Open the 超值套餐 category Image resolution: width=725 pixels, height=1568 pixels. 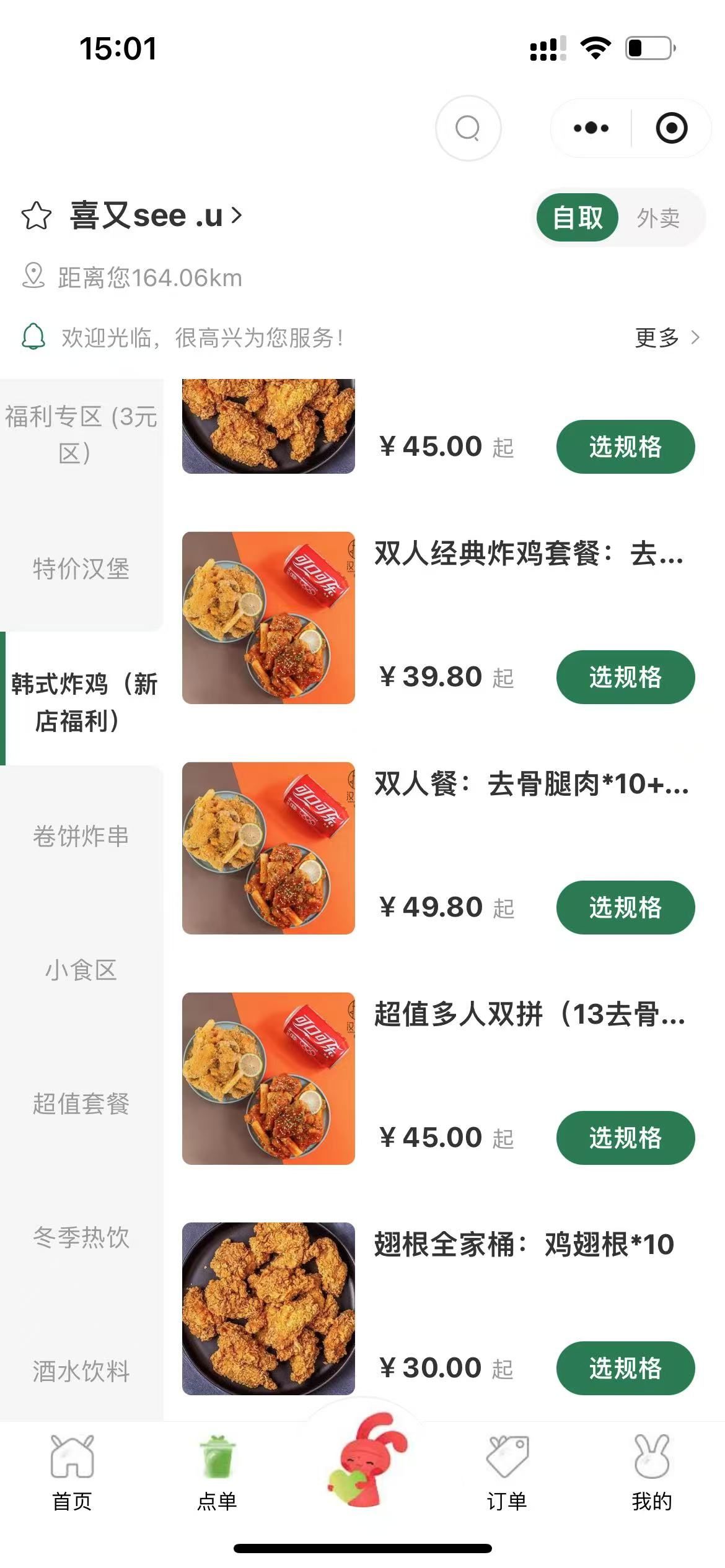point(81,1104)
